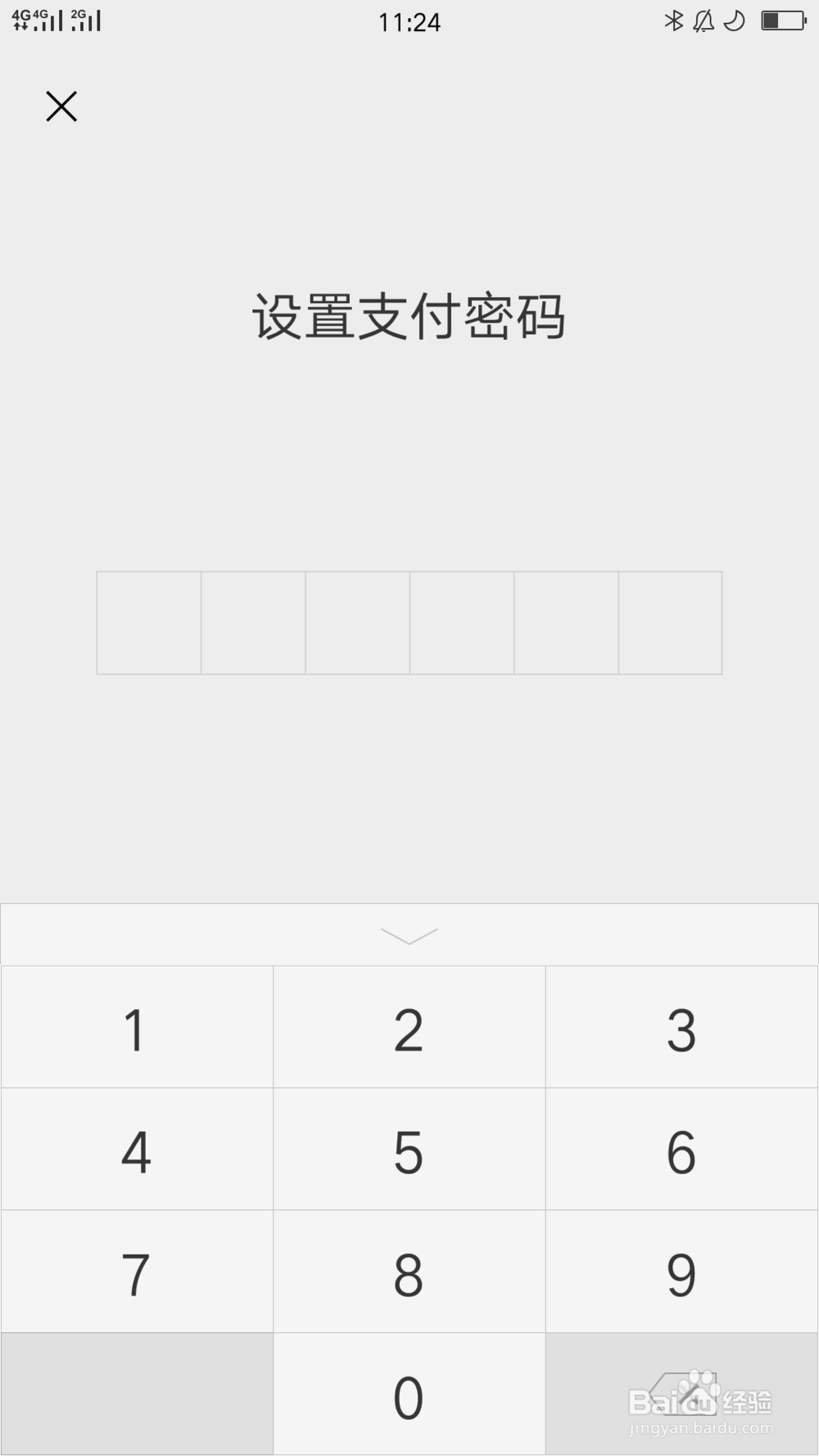819x1456 pixels.
Task: Close the payment password setup screen
Action: point(61,106)
